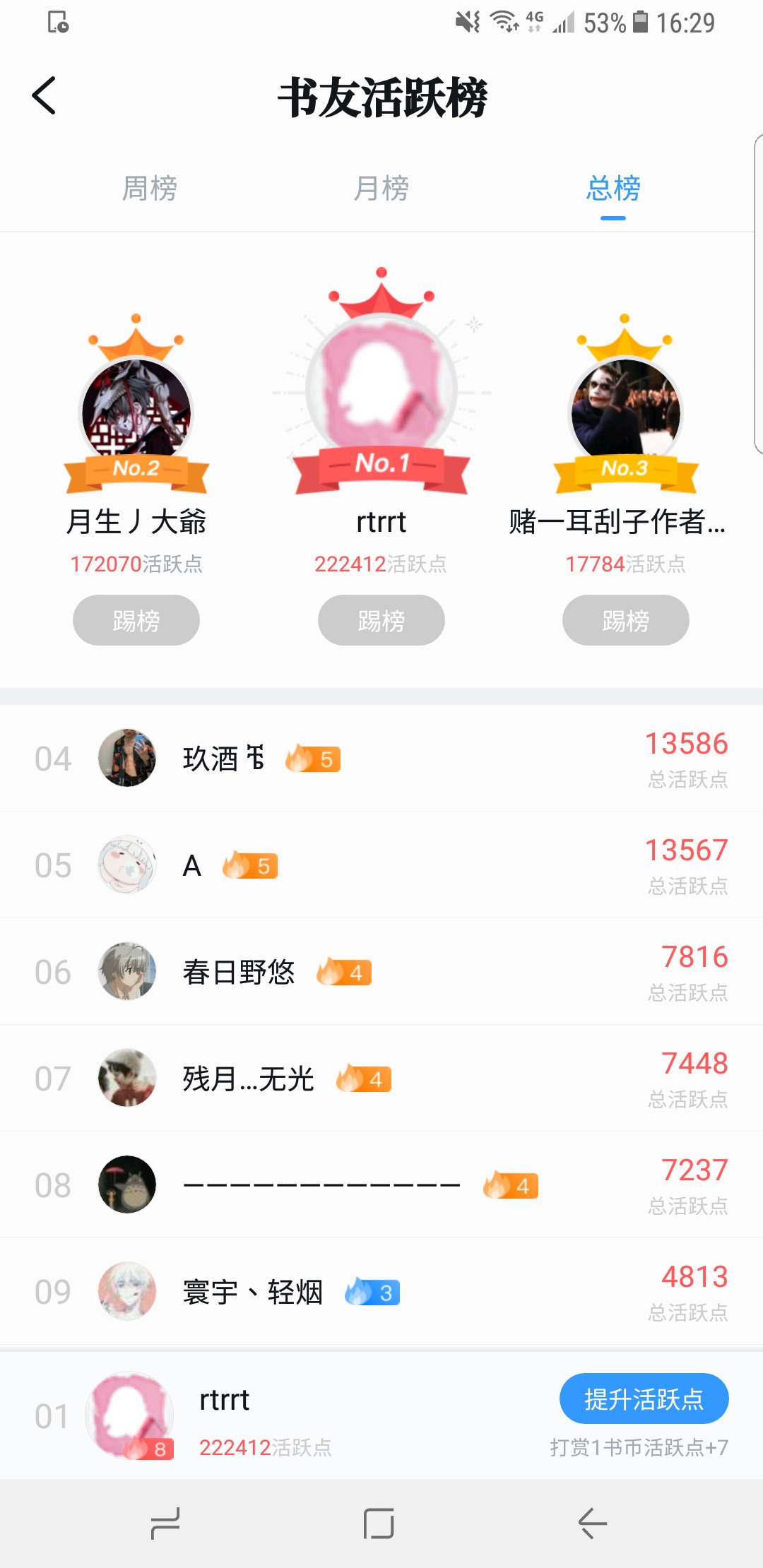This screenshot has height=1568, width=763.
Task: Select the 总榜 tab
Action: 613,189
